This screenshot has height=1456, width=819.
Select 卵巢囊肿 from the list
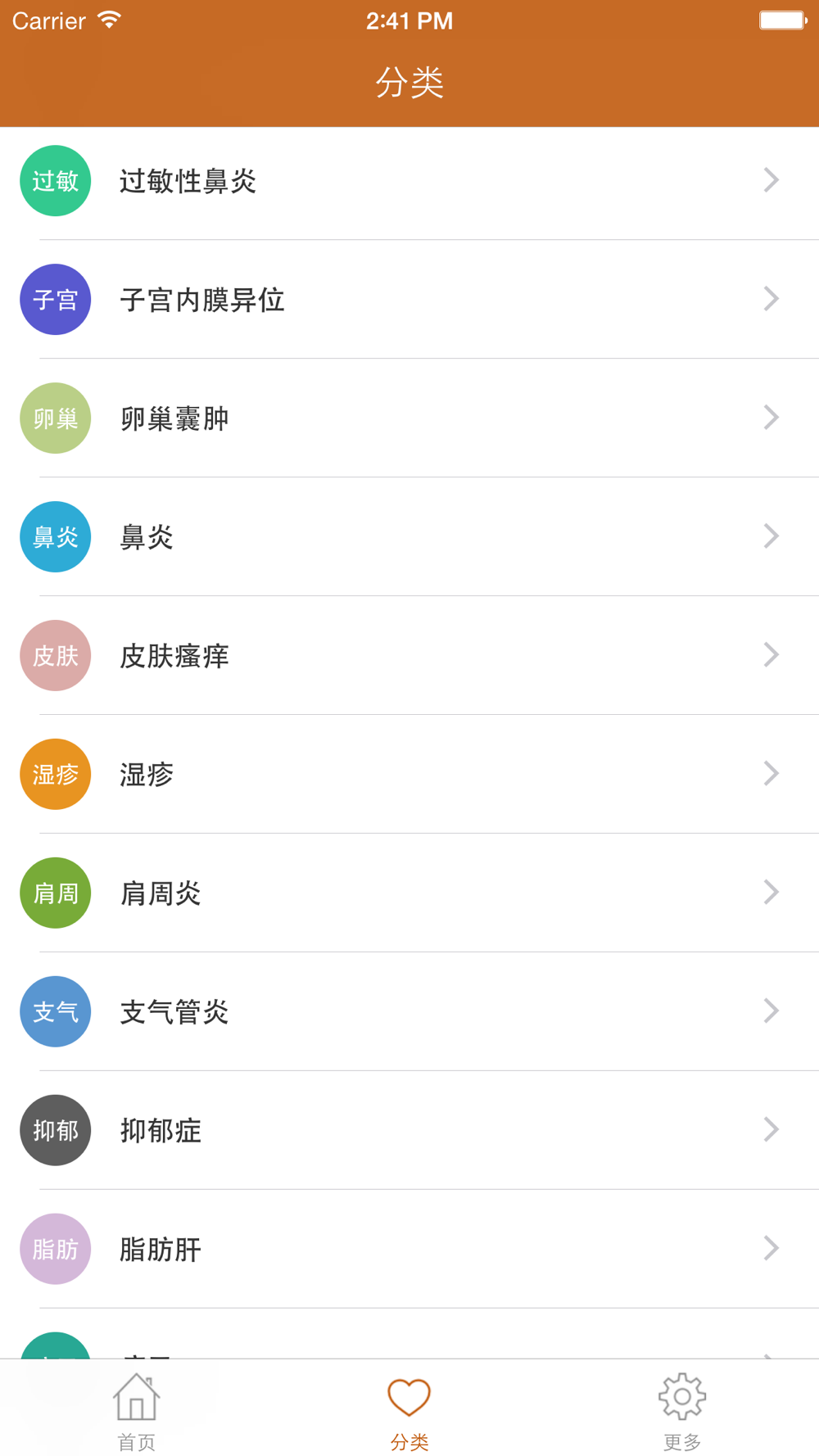(409, 418)
